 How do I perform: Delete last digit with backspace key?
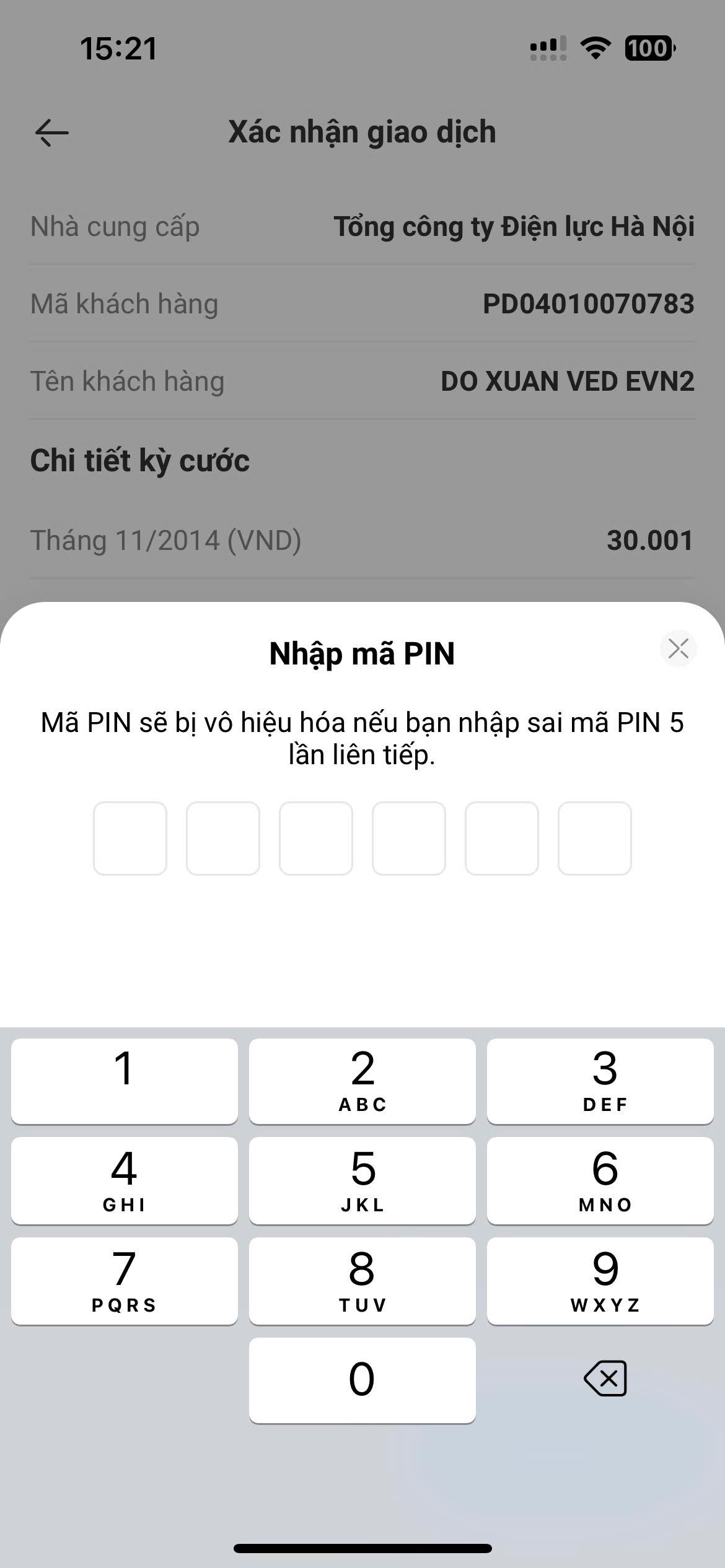click(x=605, y=1379)
